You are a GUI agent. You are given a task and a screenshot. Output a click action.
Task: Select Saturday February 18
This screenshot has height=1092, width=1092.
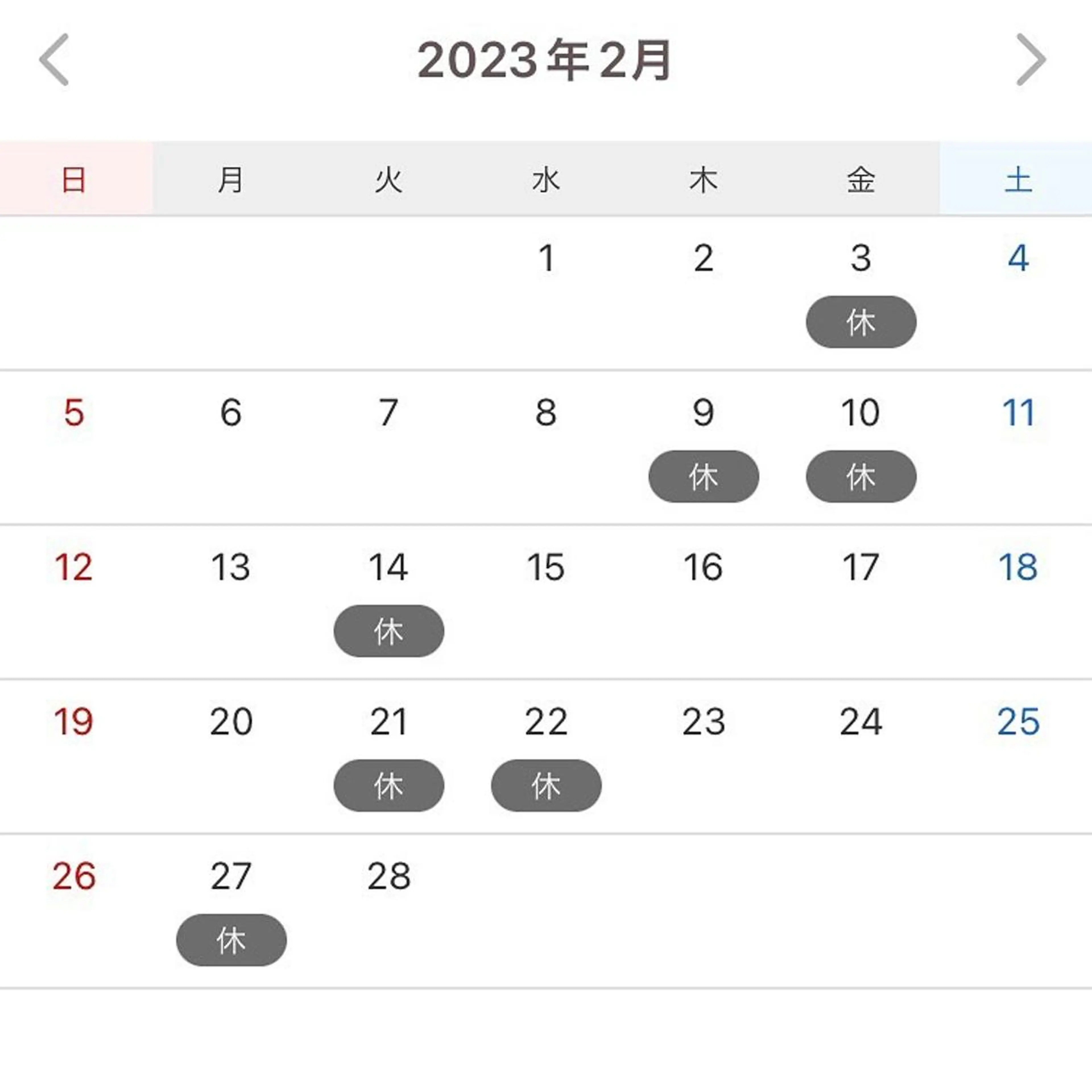click(x=1018, y=568)
